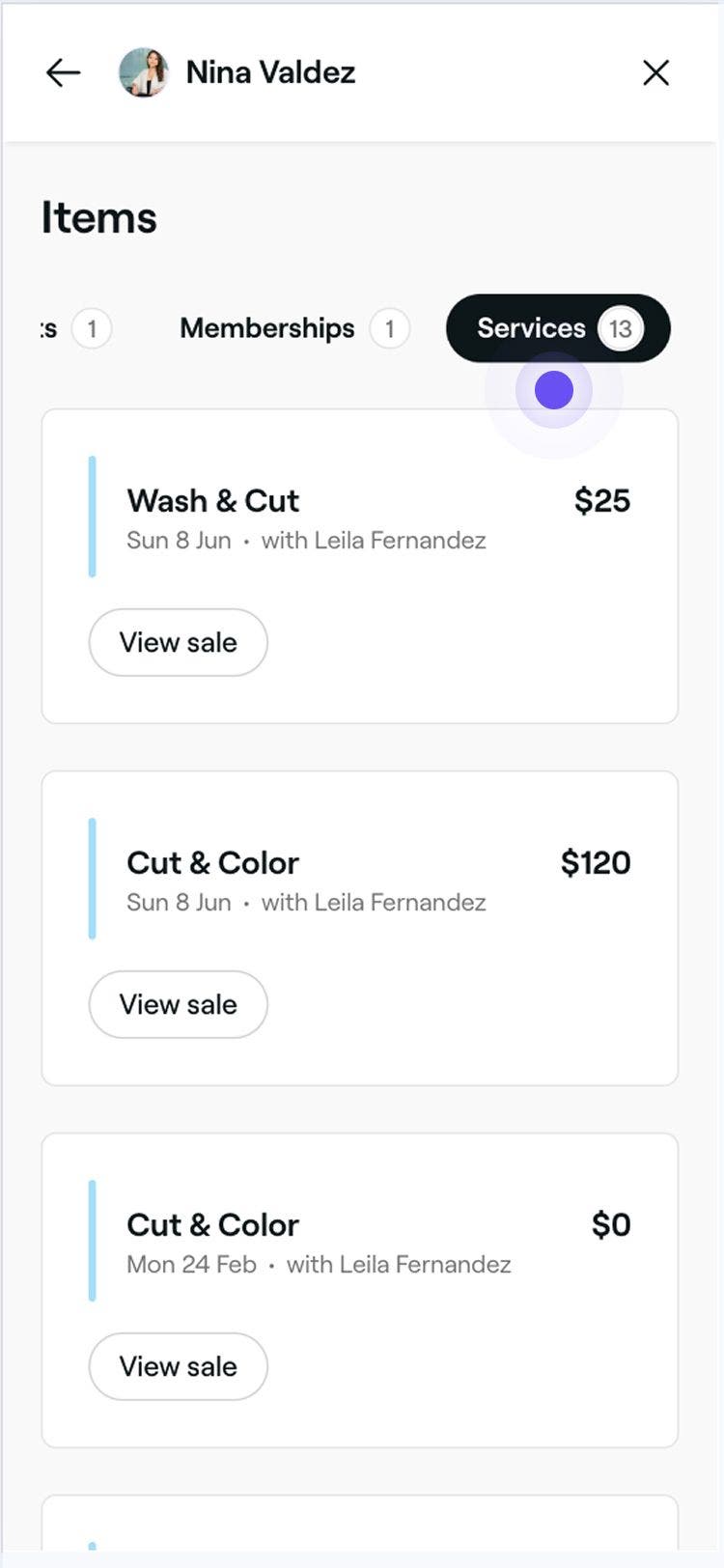Click the blue accent bar on the $0 Cut & Color card
Viewport: 724px width, 1568px height.
(93, 1239)
